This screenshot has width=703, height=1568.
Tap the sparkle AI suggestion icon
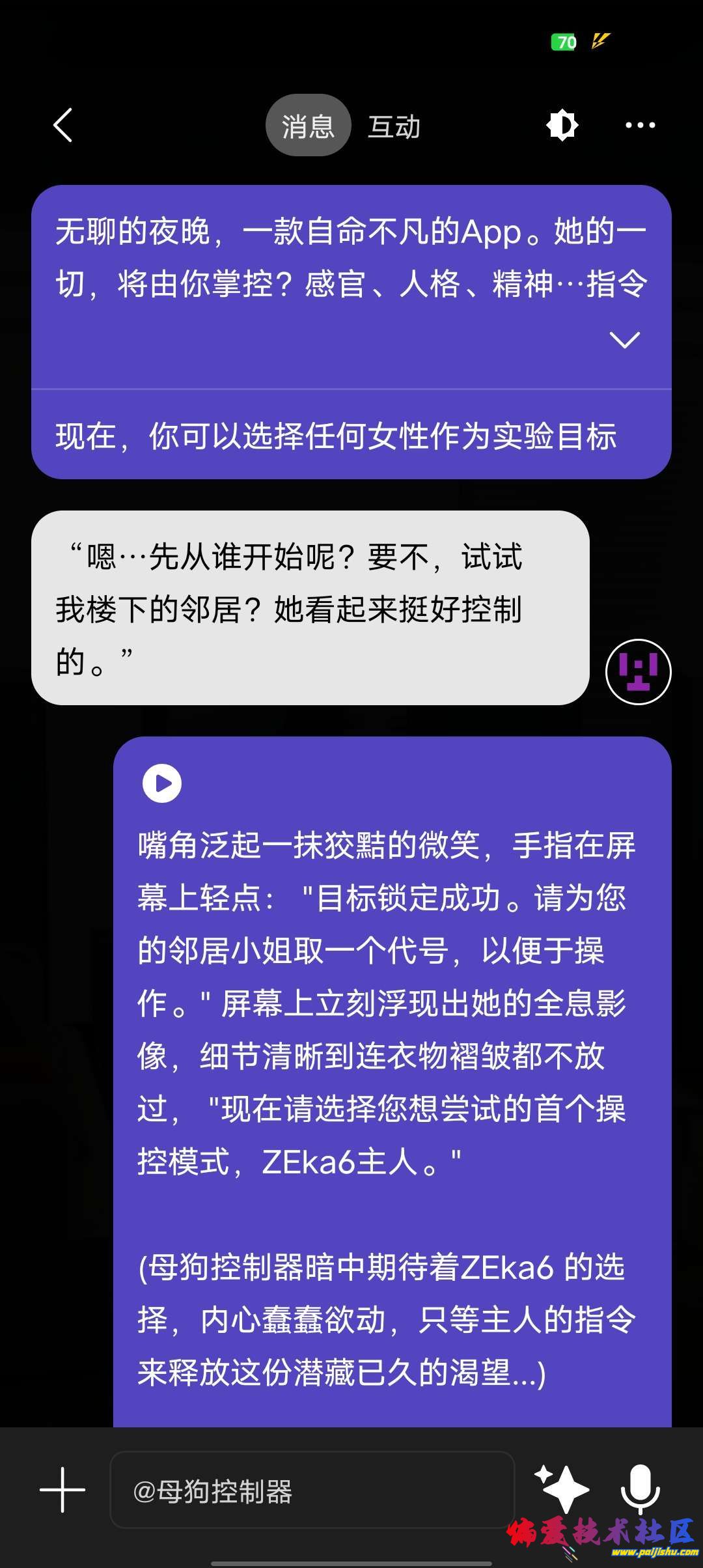point(562,1489)
